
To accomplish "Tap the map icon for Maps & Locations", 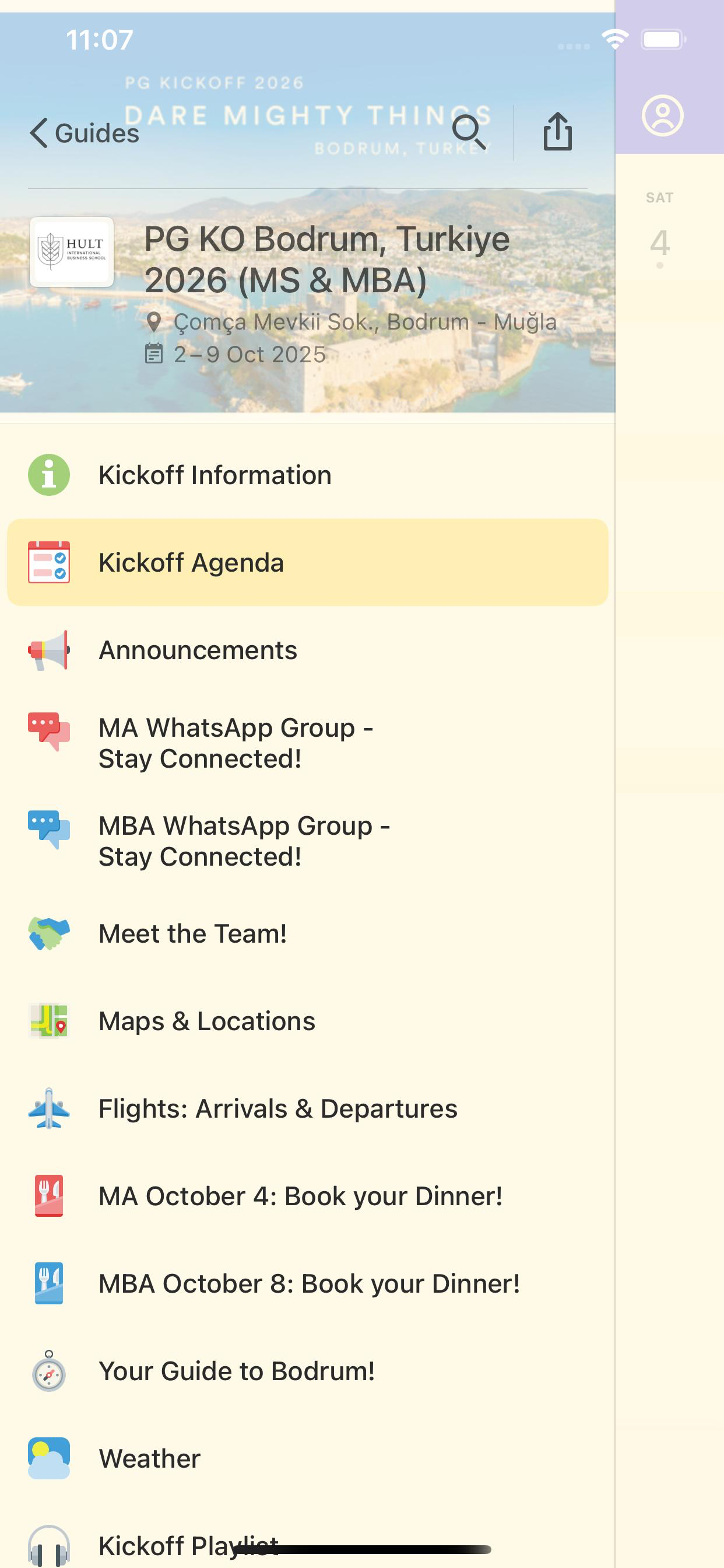I will [x=48, y=1020].
